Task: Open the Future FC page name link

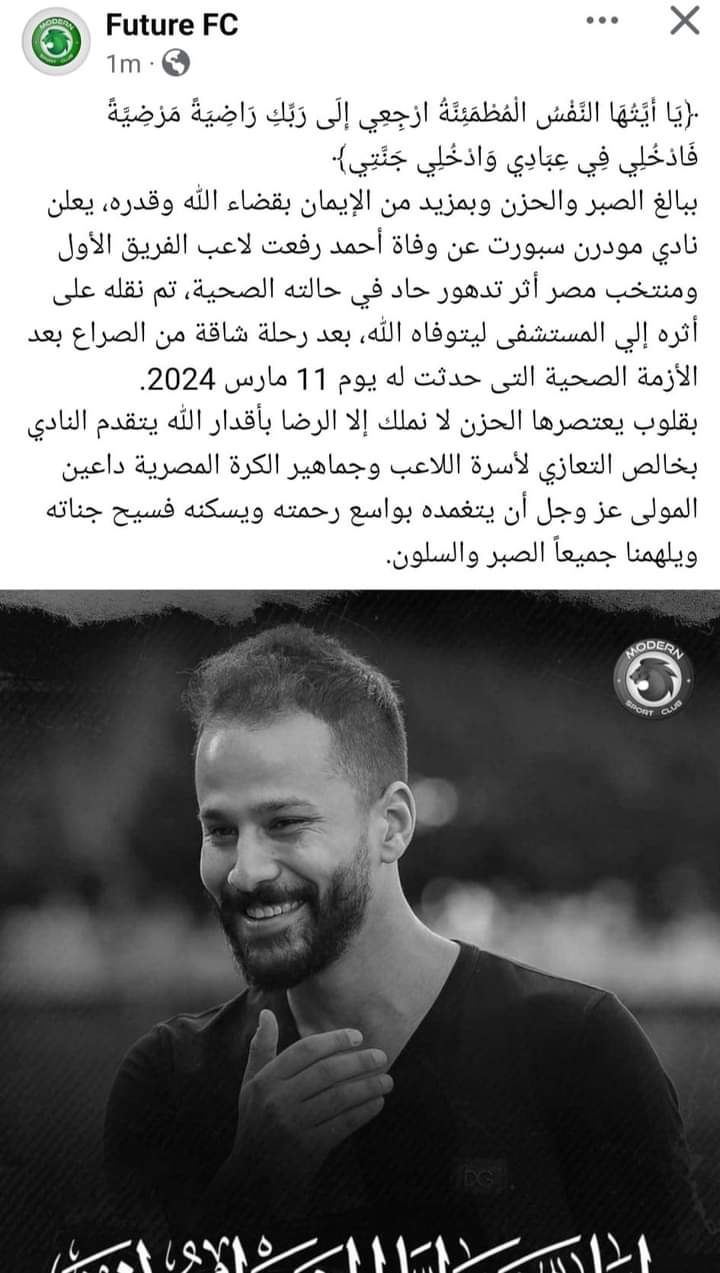Action: tap(172, 25)
